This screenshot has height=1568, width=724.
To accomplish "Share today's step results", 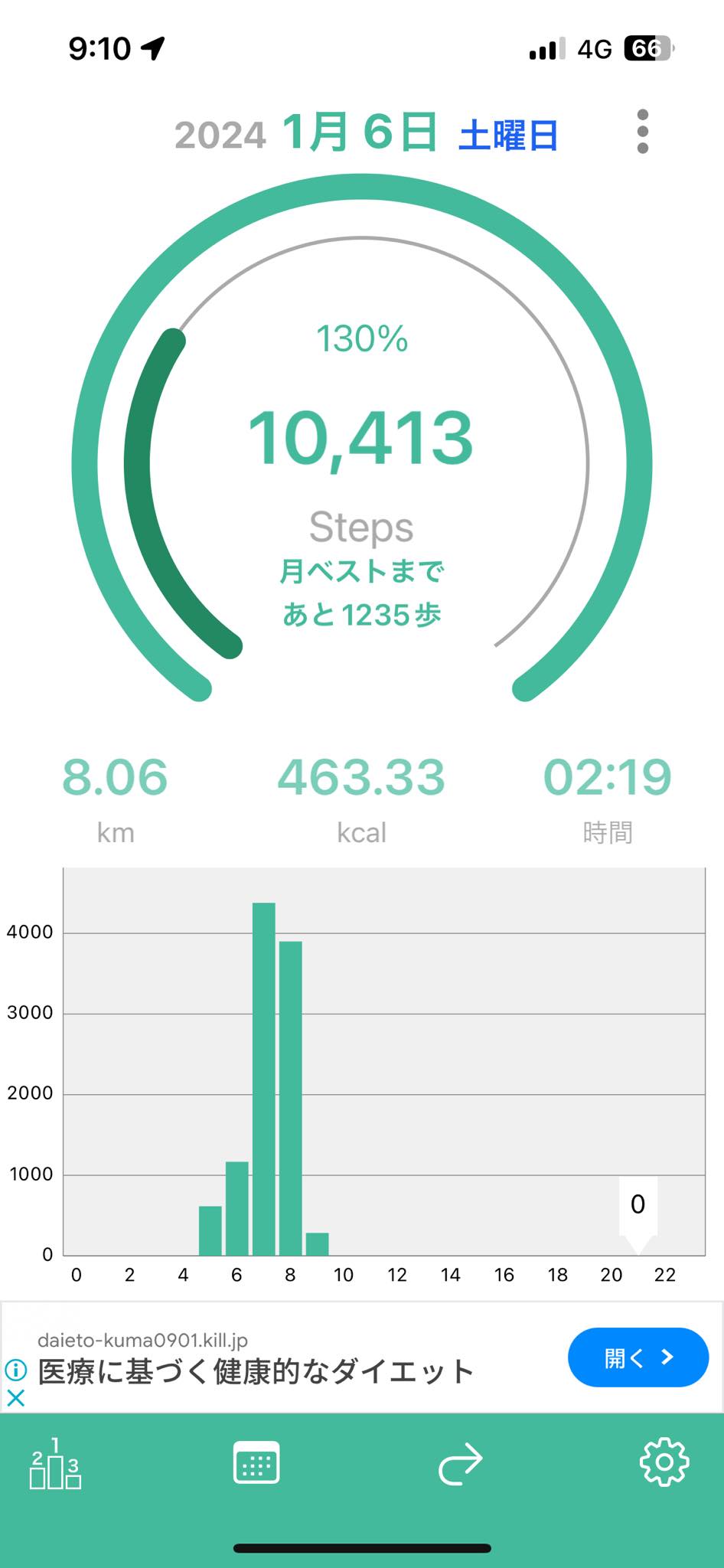I will pyautogui.click(x=460, y=1464).
